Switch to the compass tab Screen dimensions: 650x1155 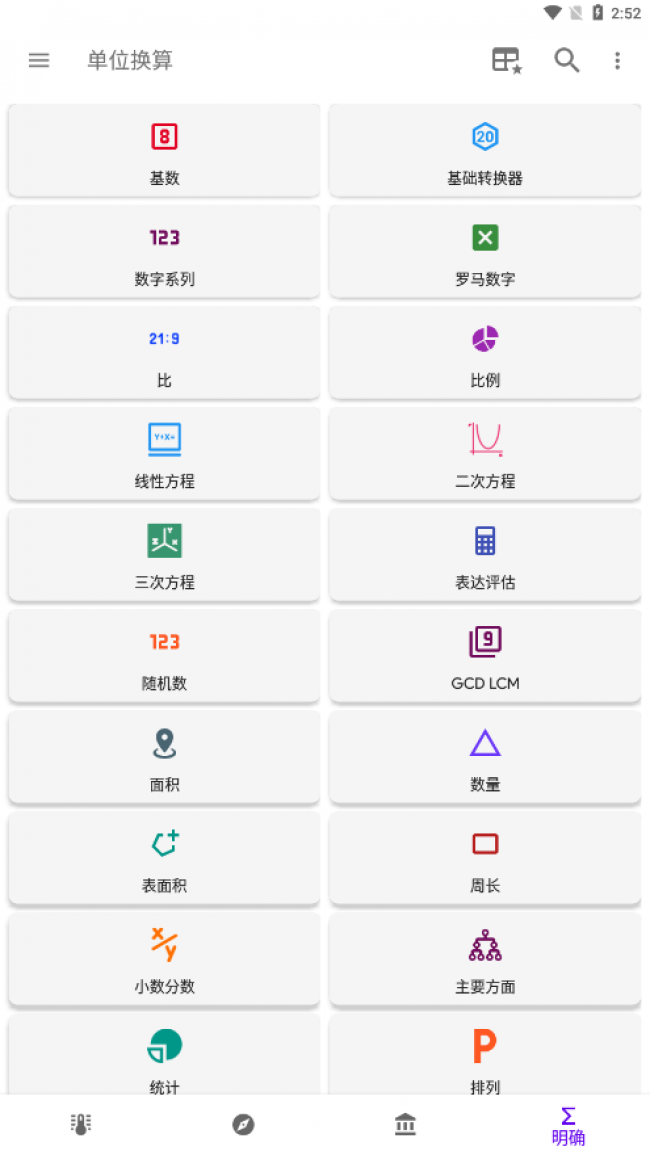(x=243, y=1125)
